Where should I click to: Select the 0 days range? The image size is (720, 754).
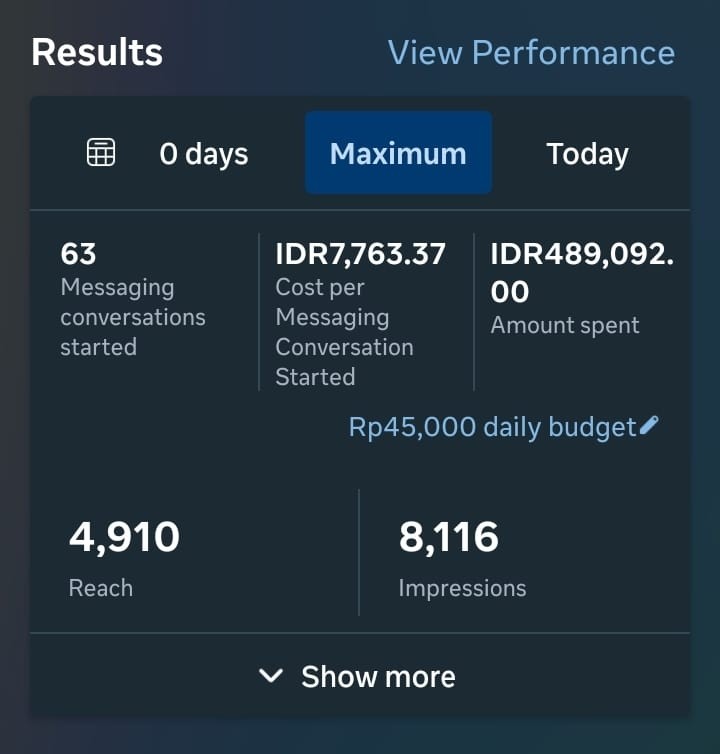tap(203, 154)
